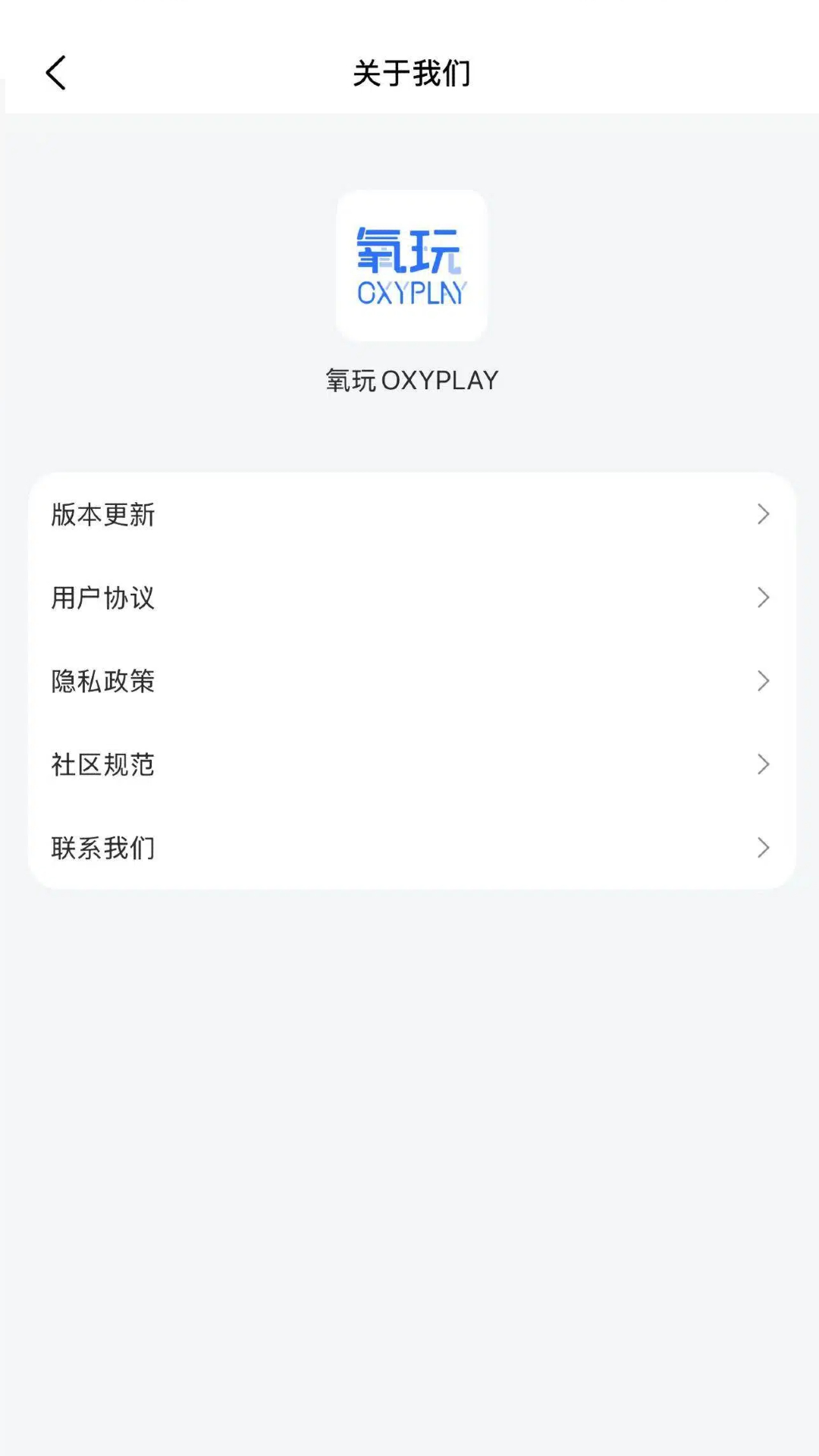The width and height of the screenshot is (819, 1456).
Task: Open the 联系我们 entry
Action: tap(409, 848)
